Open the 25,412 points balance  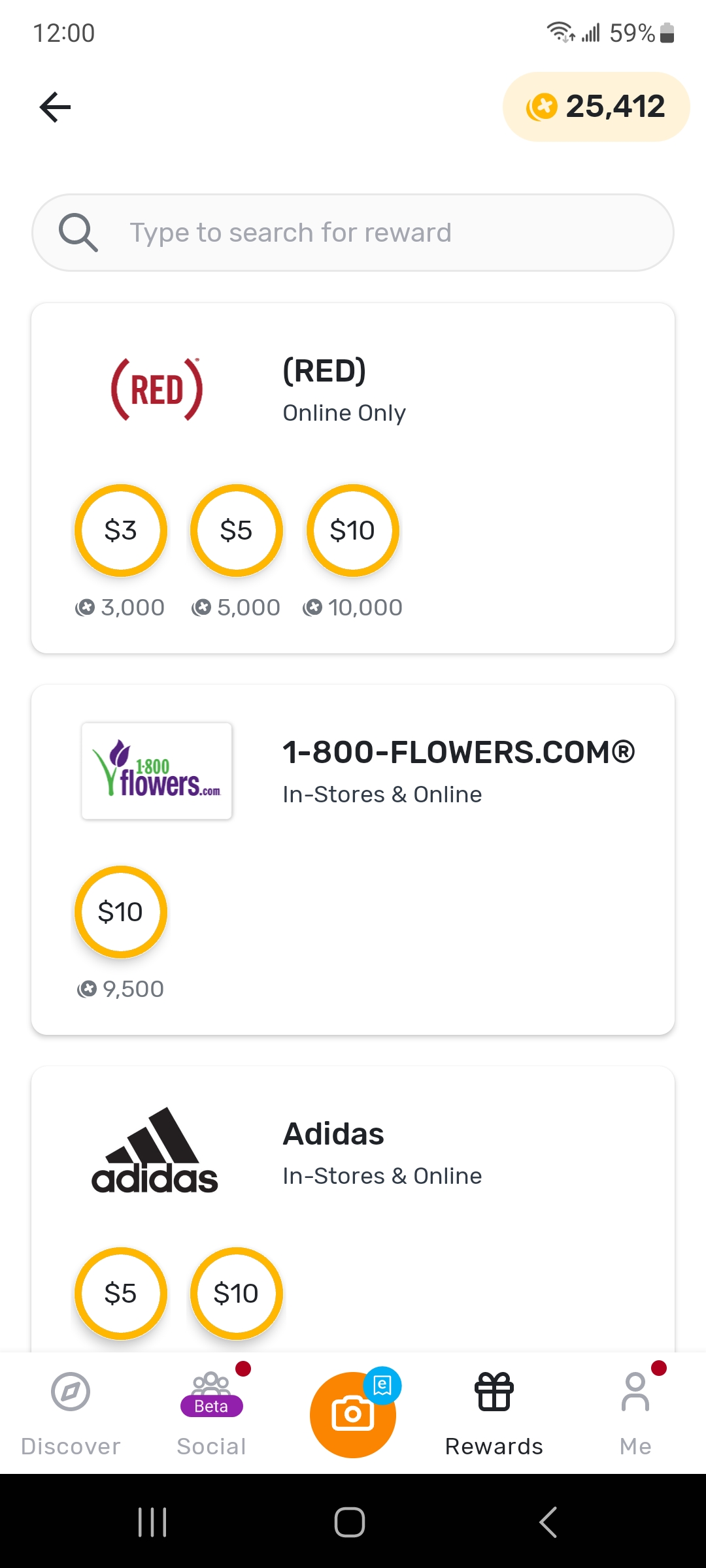click(x=596, y=106)
